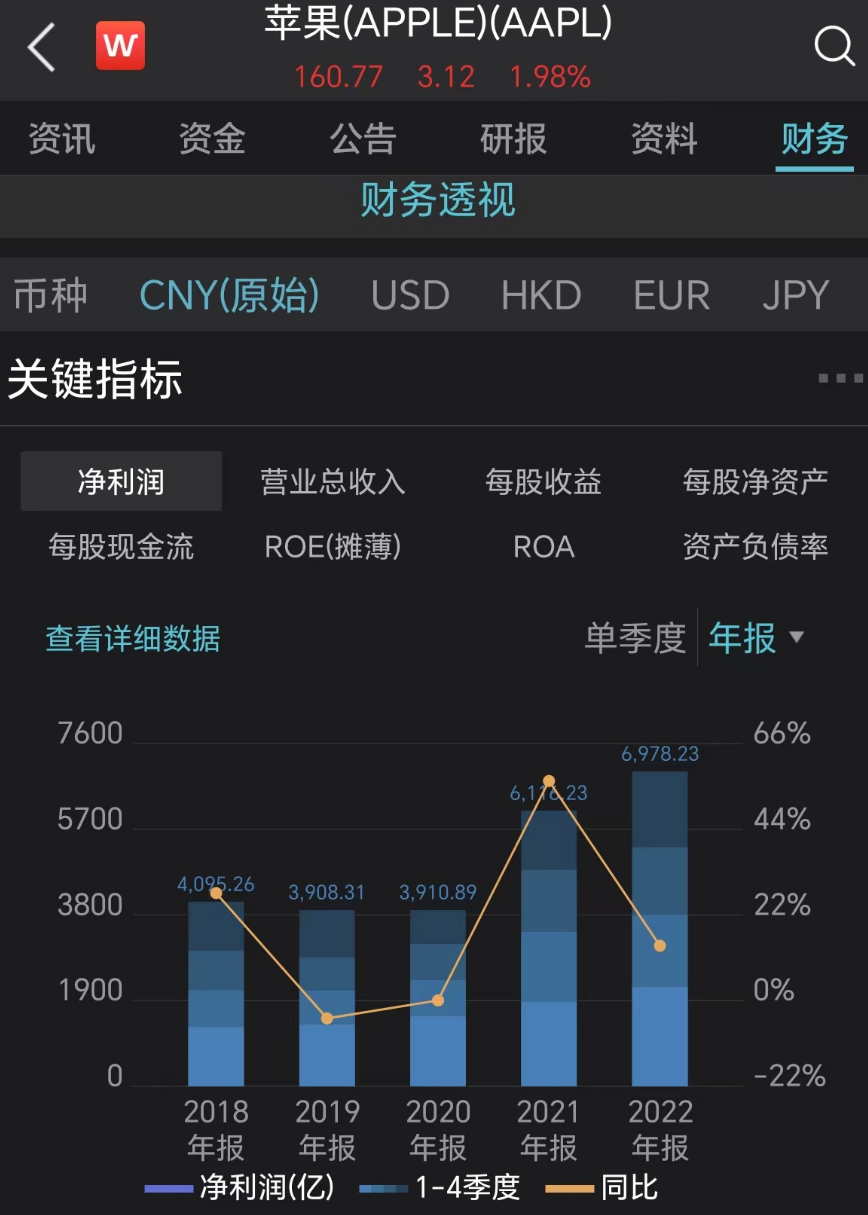Open 查看详细数据 link
Screen dimensions: 868x1215
[x=133, y=638]
